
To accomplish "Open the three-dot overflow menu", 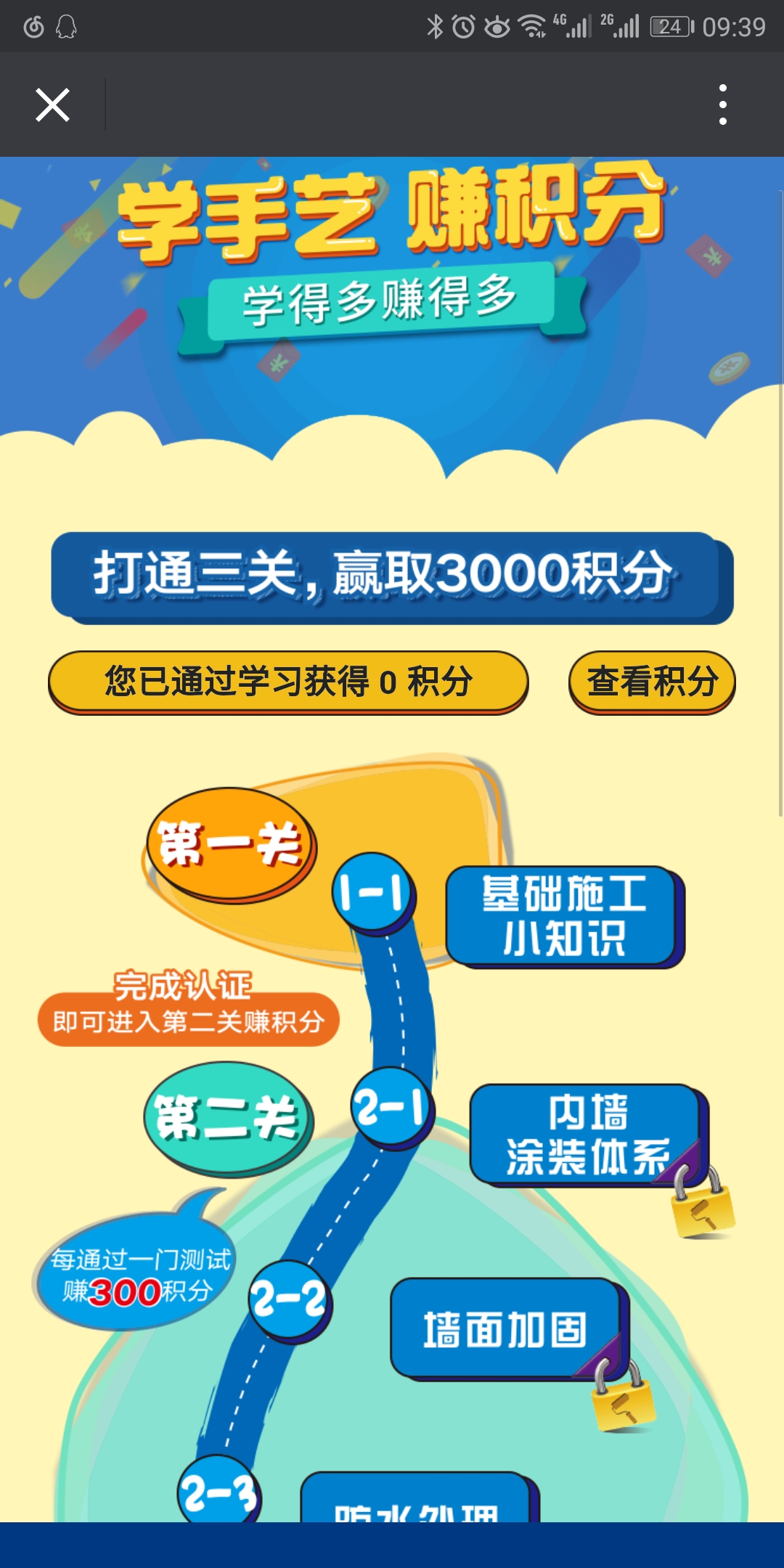I will pos(722,105).
